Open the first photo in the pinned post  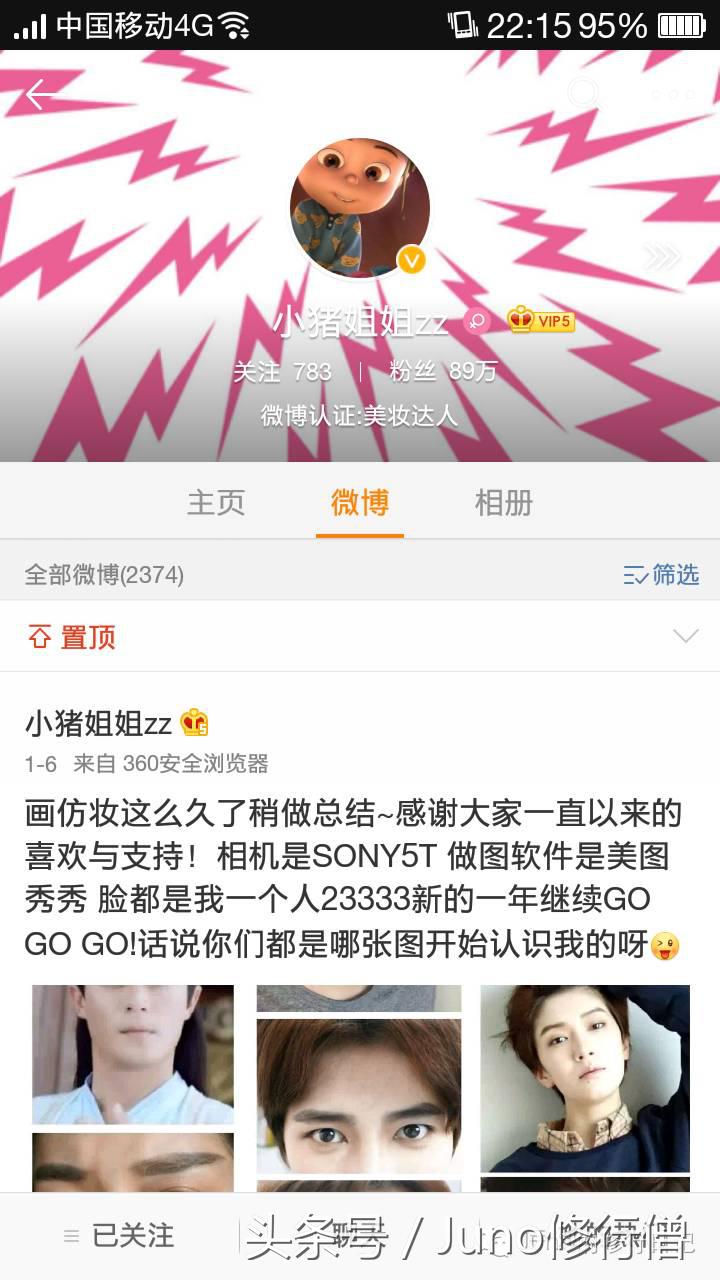133,1053
